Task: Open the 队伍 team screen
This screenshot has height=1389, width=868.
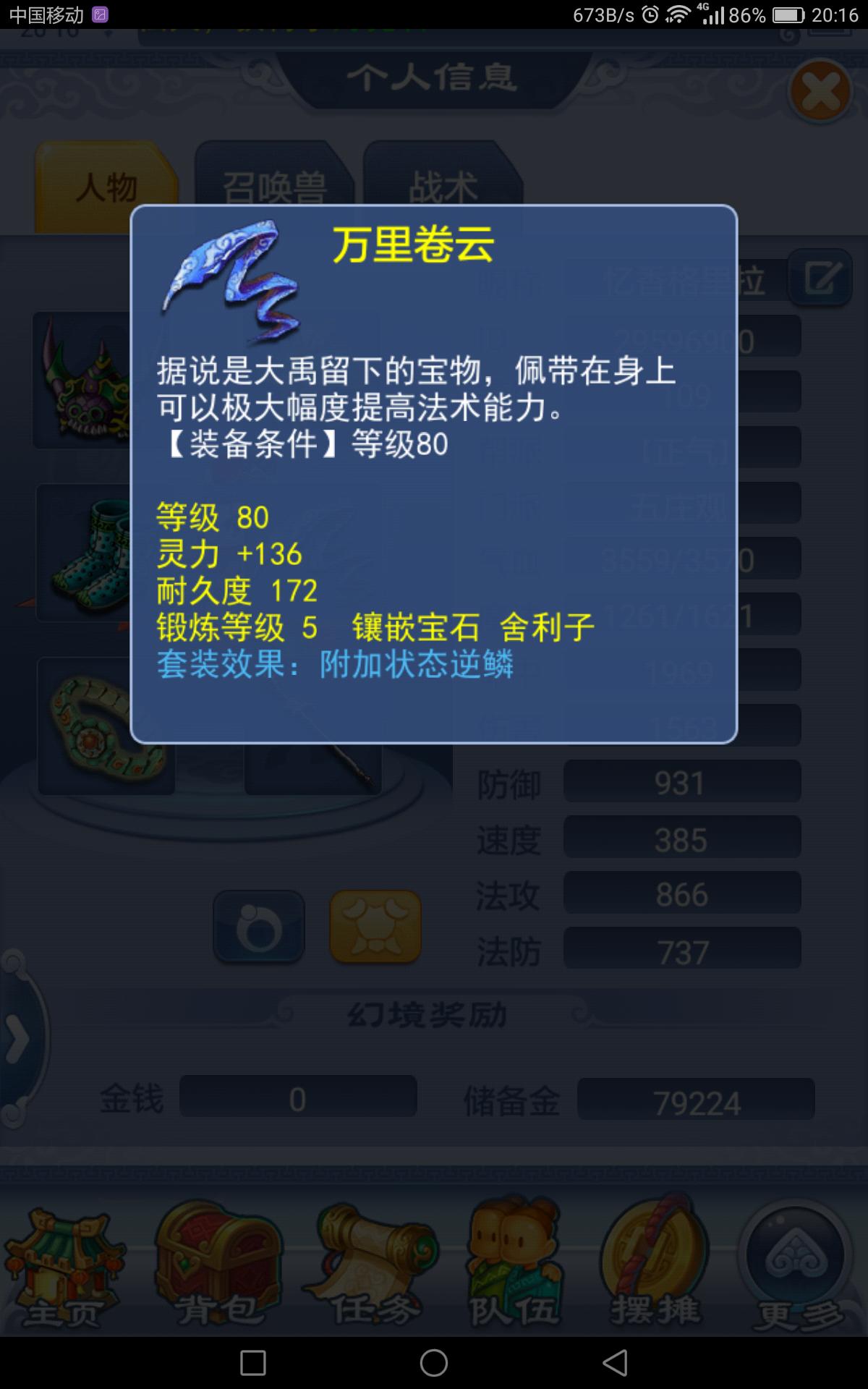Action: [515, 1266]
